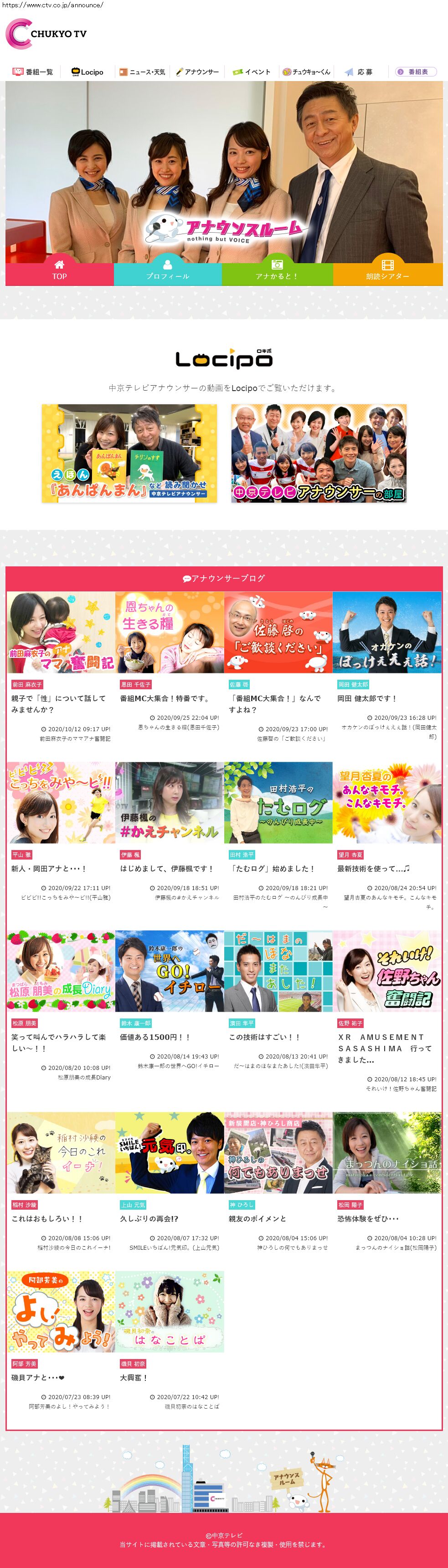Open the あんぱんまん 読み聞かせ video banner

(129, 453)
